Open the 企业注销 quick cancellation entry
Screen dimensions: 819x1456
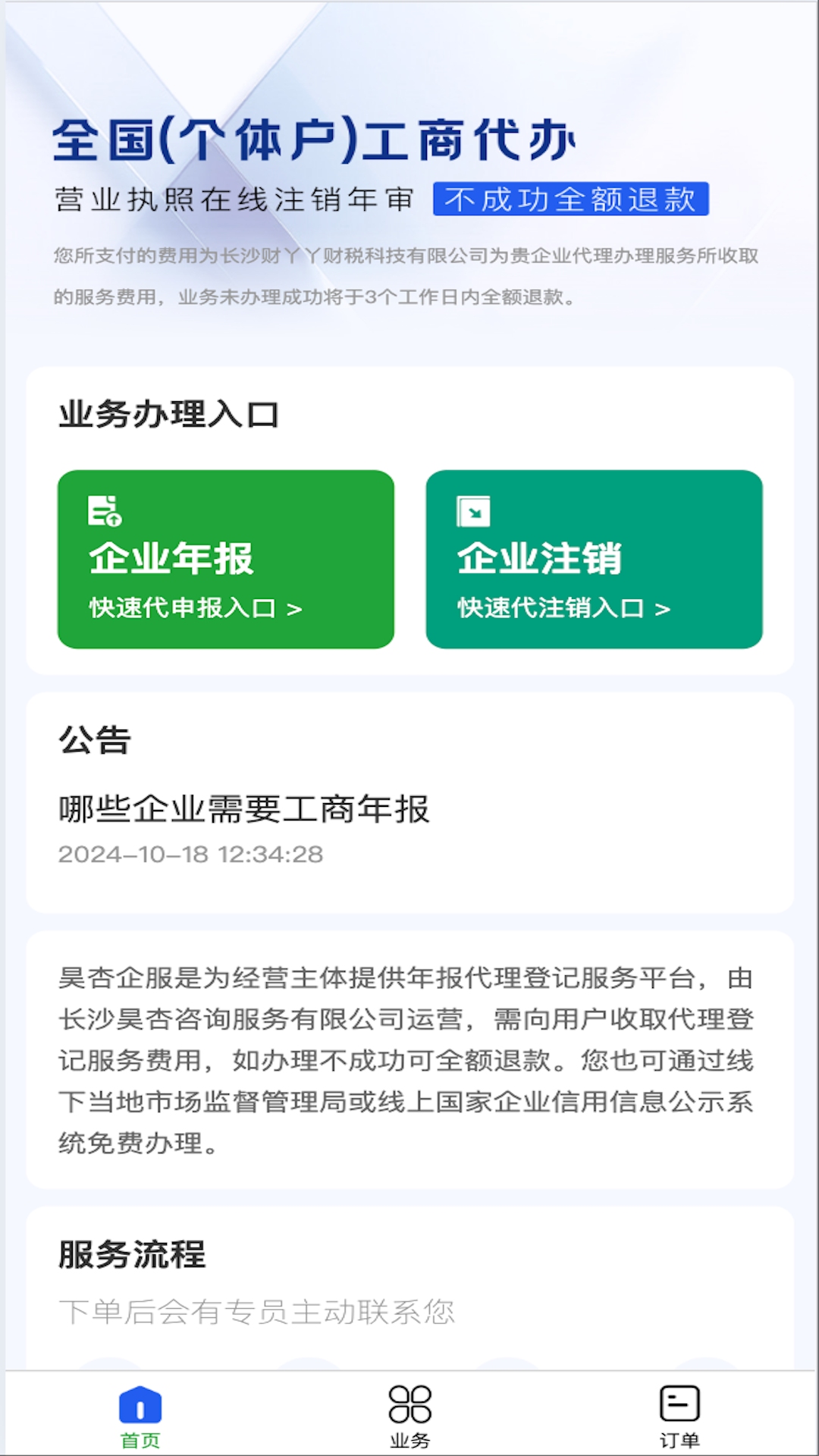(594, 559)
